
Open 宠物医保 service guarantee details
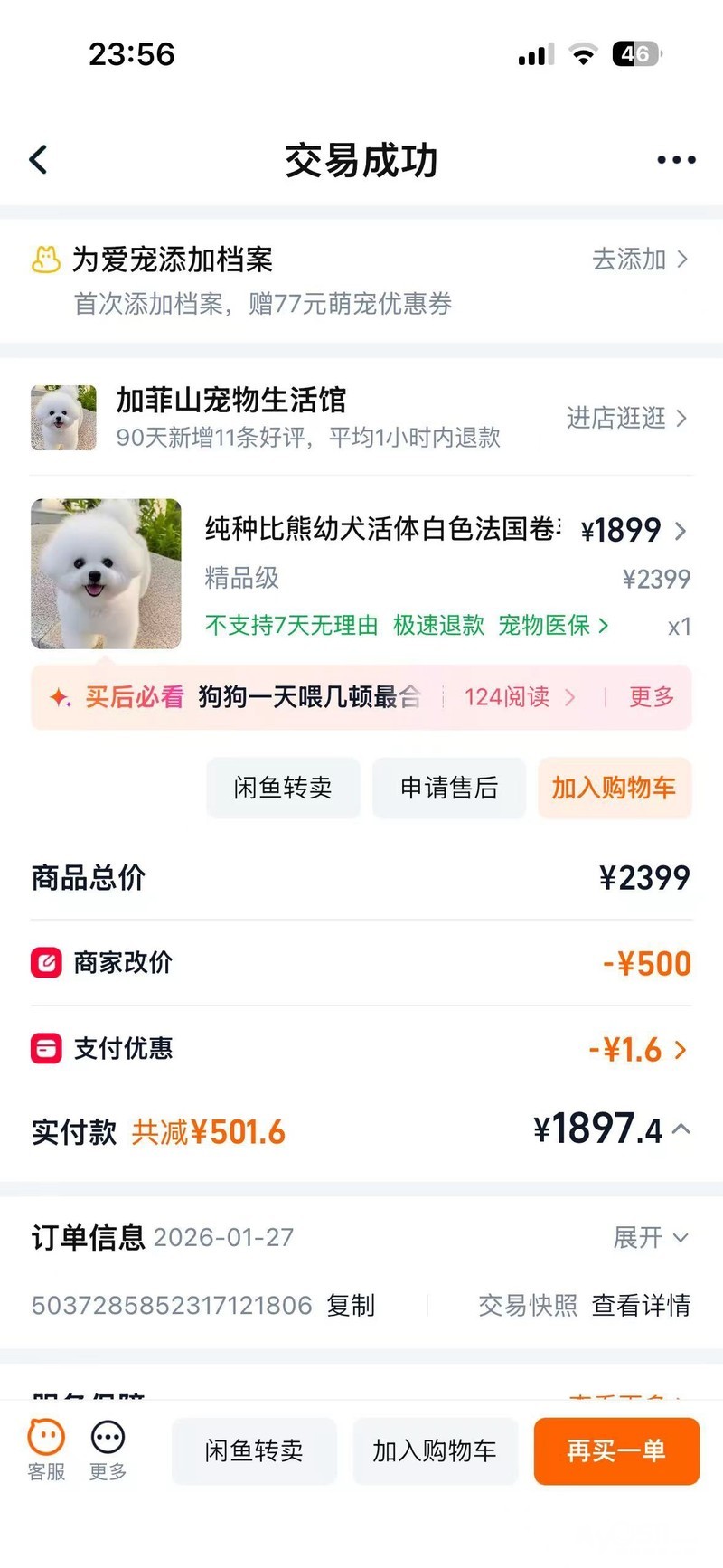pyautogui.click(x=553, y=625)
